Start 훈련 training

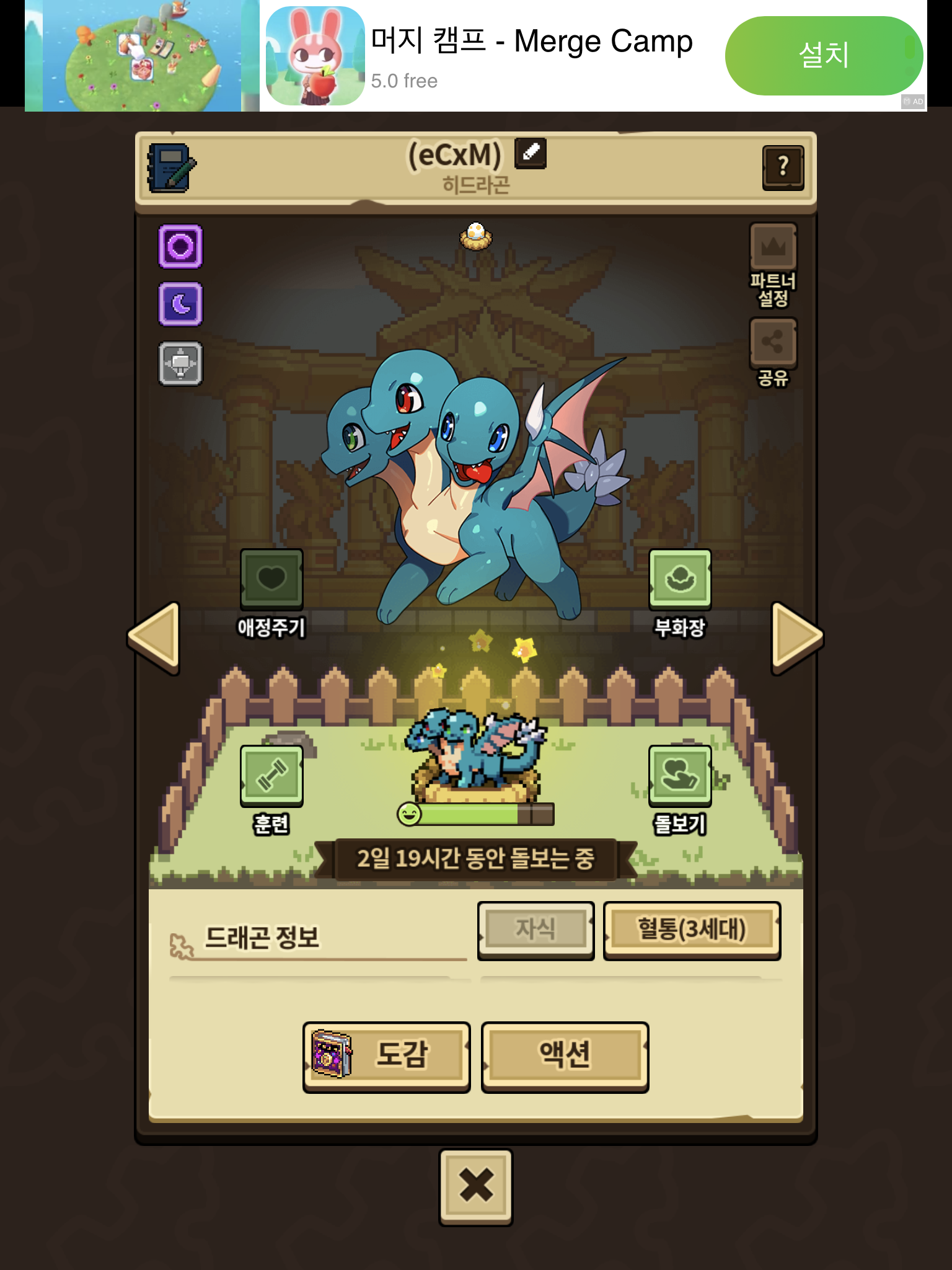click(271, 776)
